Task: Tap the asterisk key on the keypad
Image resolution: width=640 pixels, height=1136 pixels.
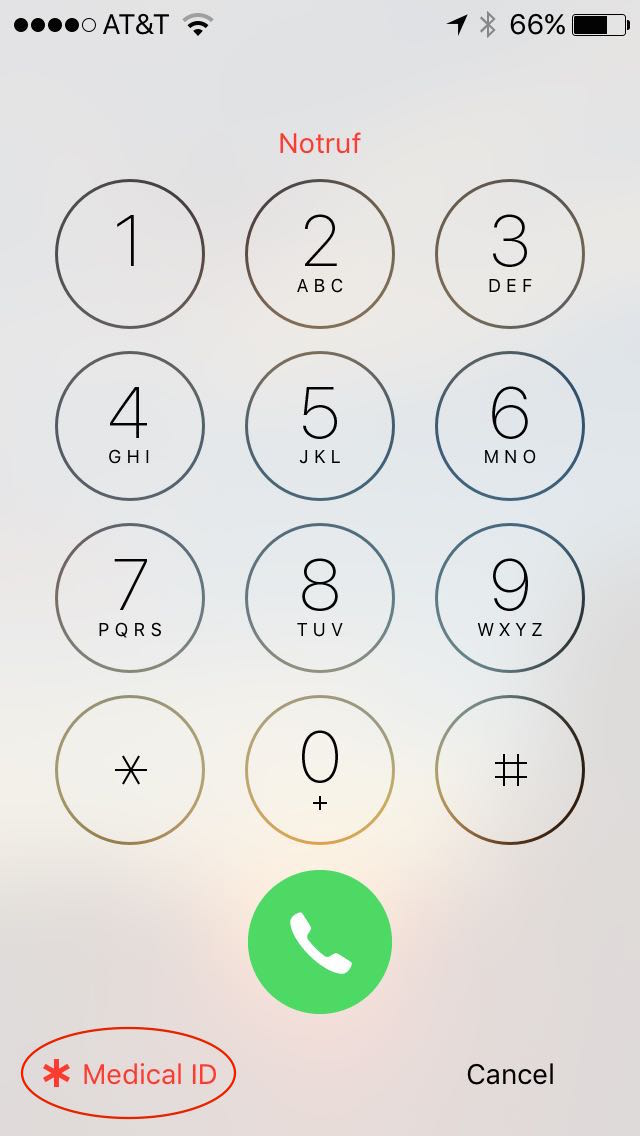Action: point(130,770)
